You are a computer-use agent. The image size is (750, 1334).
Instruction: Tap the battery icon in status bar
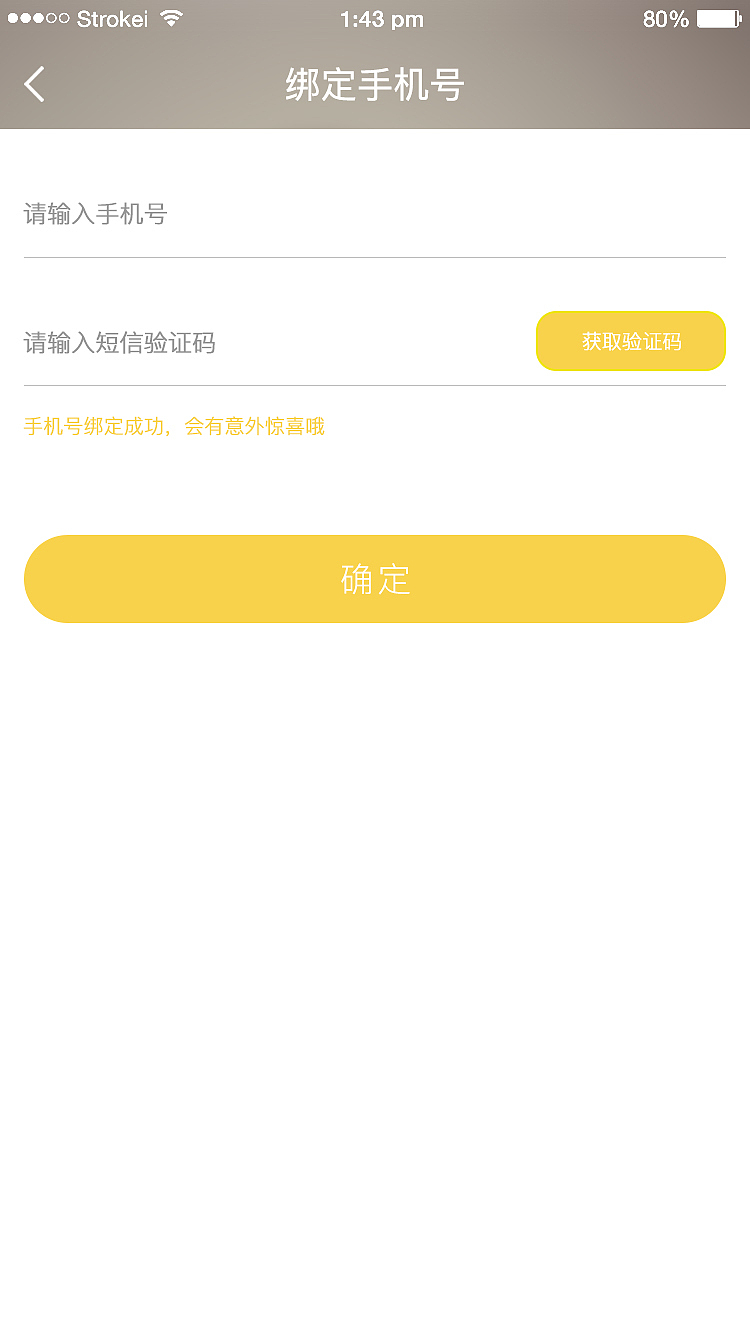click(x=716, y=17)
